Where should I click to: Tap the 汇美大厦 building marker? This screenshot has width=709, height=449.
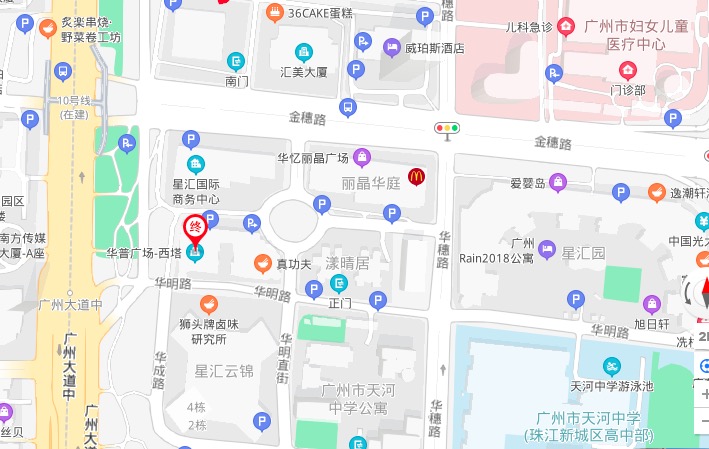pyautogui.click(x=302, y=51)
